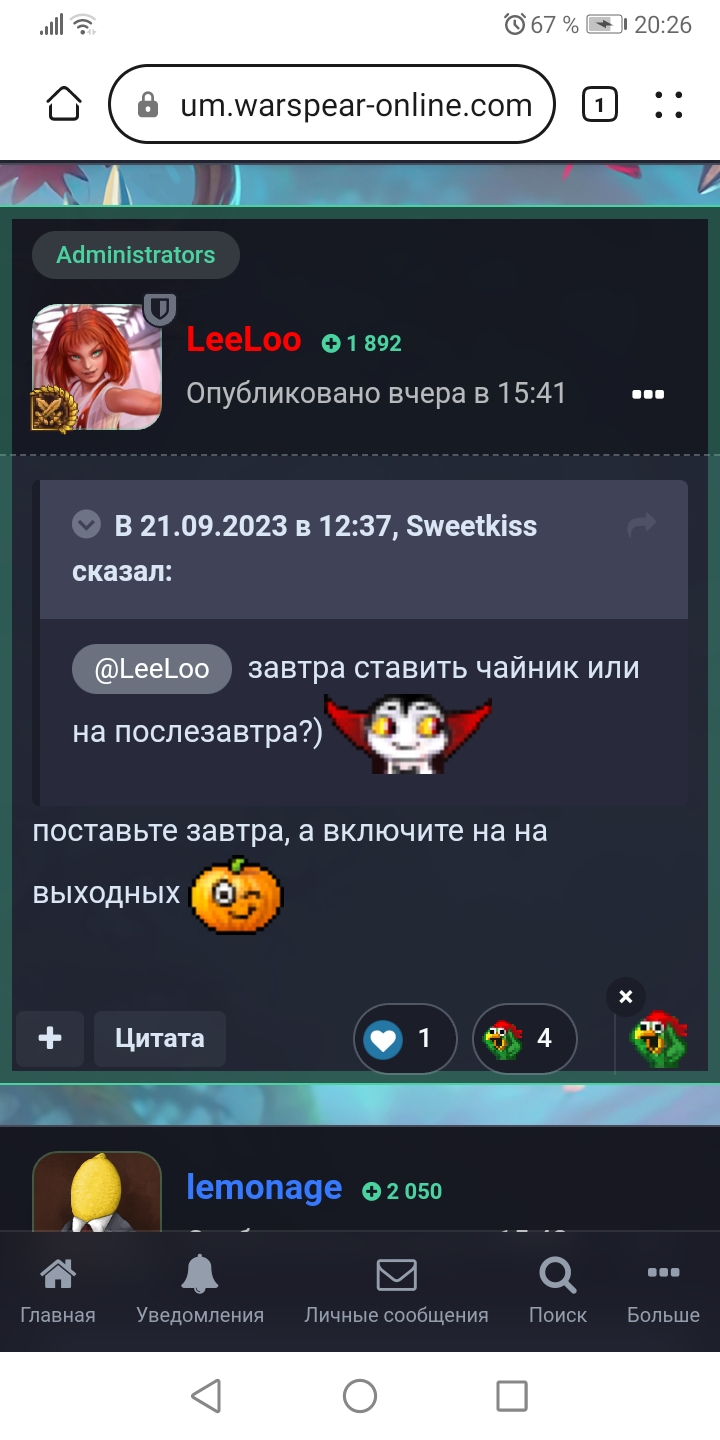Open LeeLoo's profile avatar
The width and height of the screenshot is (720, 1440).
[97, 367]
